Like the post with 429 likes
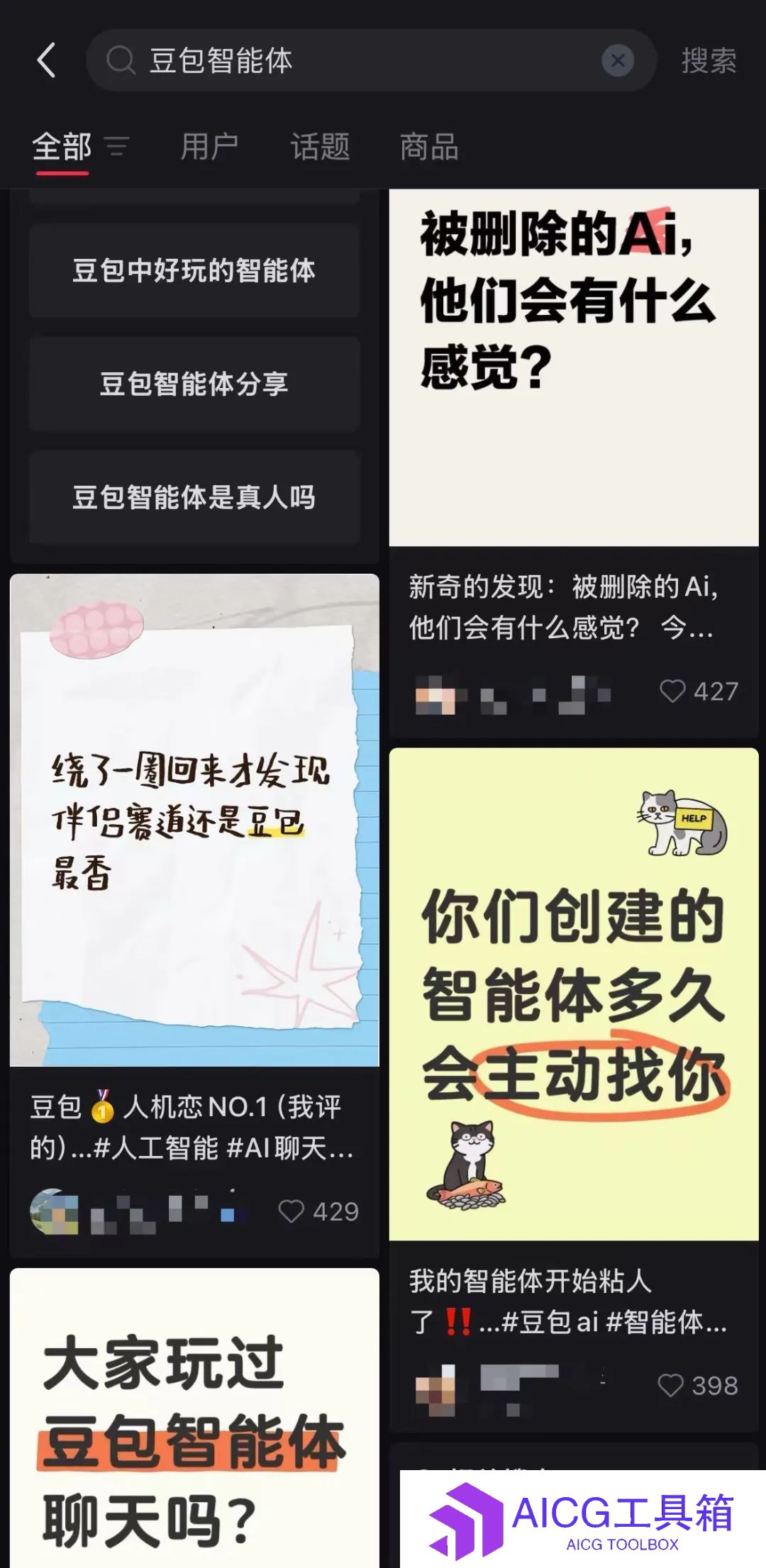Image resolution: width=766 pixels, height=1568 pixels. (291, 1211)
